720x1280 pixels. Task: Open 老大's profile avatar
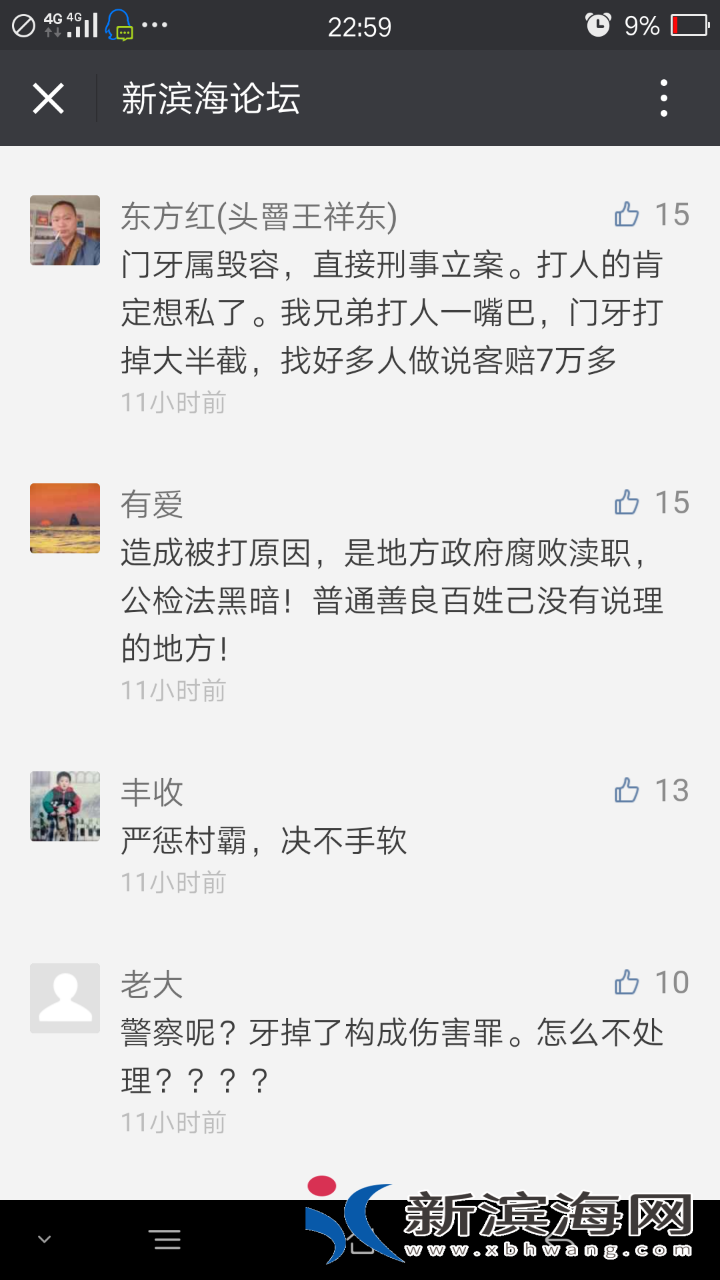tap(65, 998)
